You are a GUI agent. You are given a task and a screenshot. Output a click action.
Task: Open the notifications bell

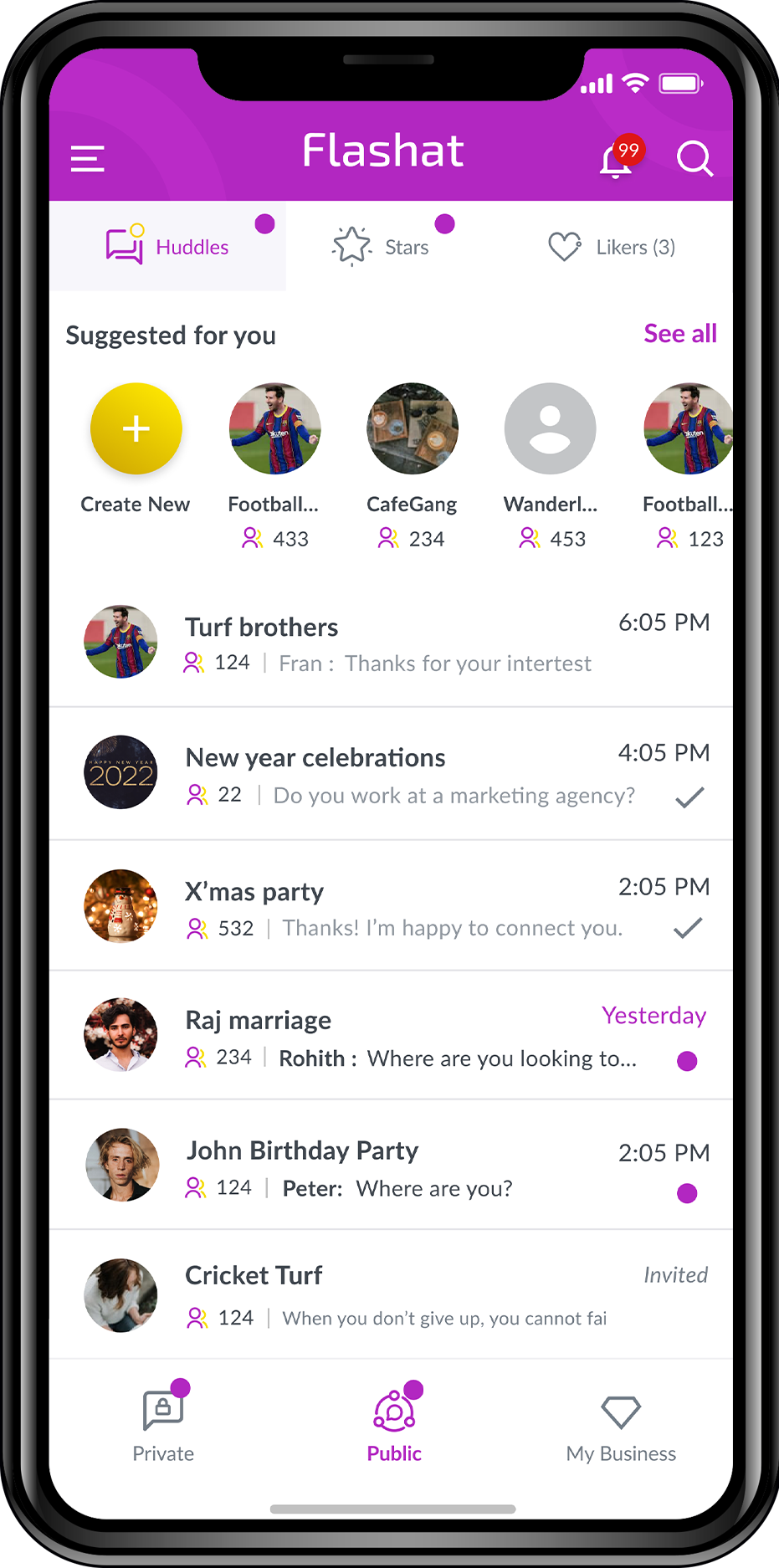pyautogui.click(x=617, y=159)
